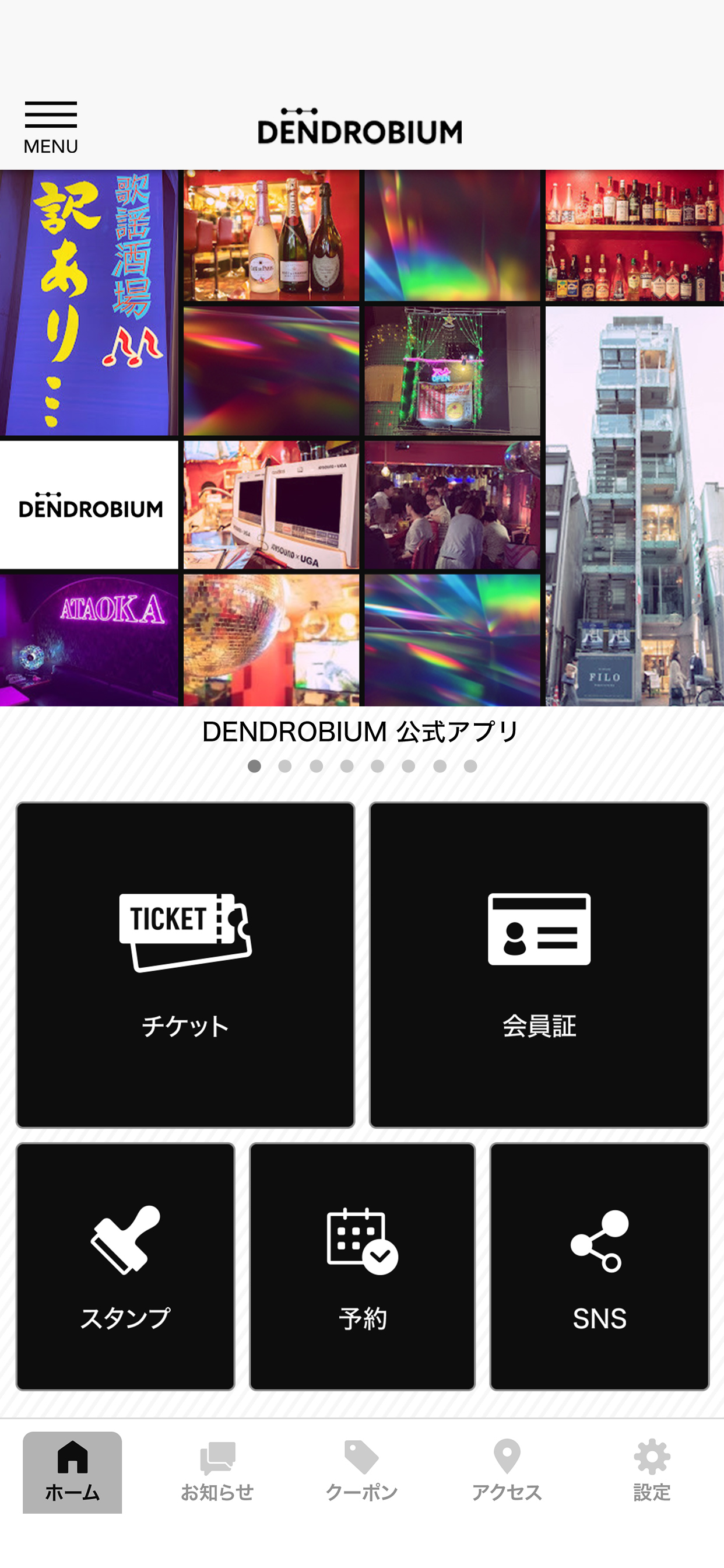Open the 会員証 membership card tile

coord(539,964)
